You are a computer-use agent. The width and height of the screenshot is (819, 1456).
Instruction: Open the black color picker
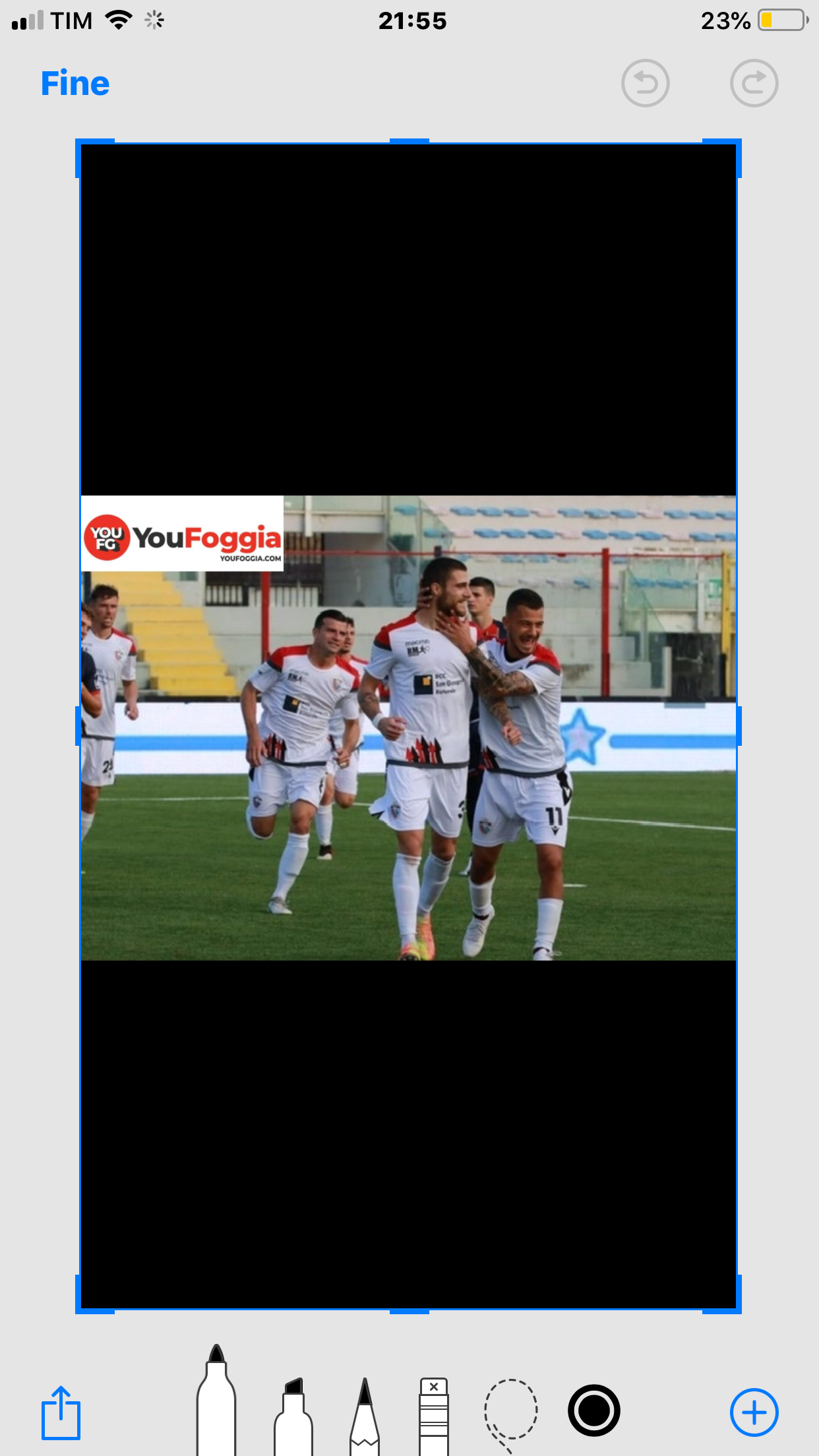593,1410
